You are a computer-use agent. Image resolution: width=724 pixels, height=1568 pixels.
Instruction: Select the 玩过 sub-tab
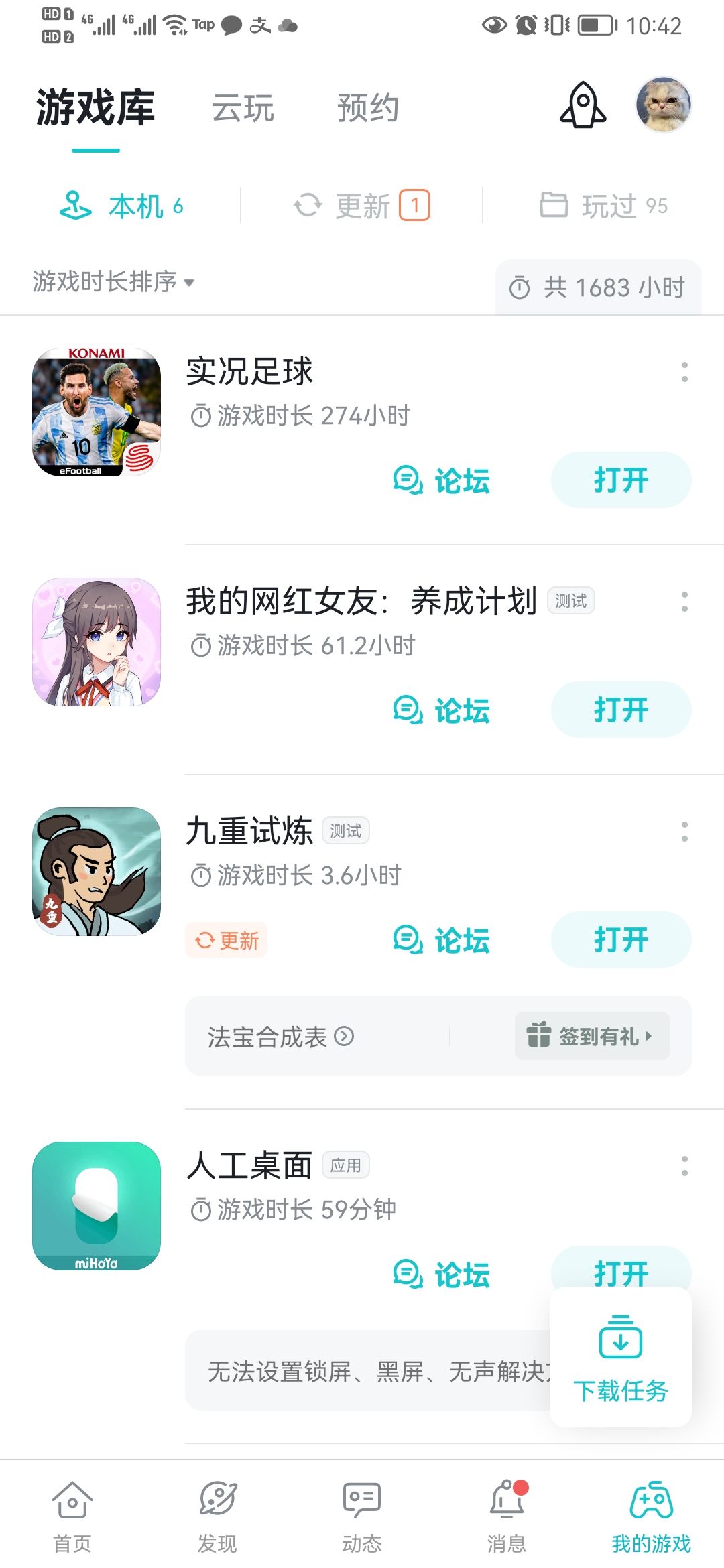pos(603,206)
